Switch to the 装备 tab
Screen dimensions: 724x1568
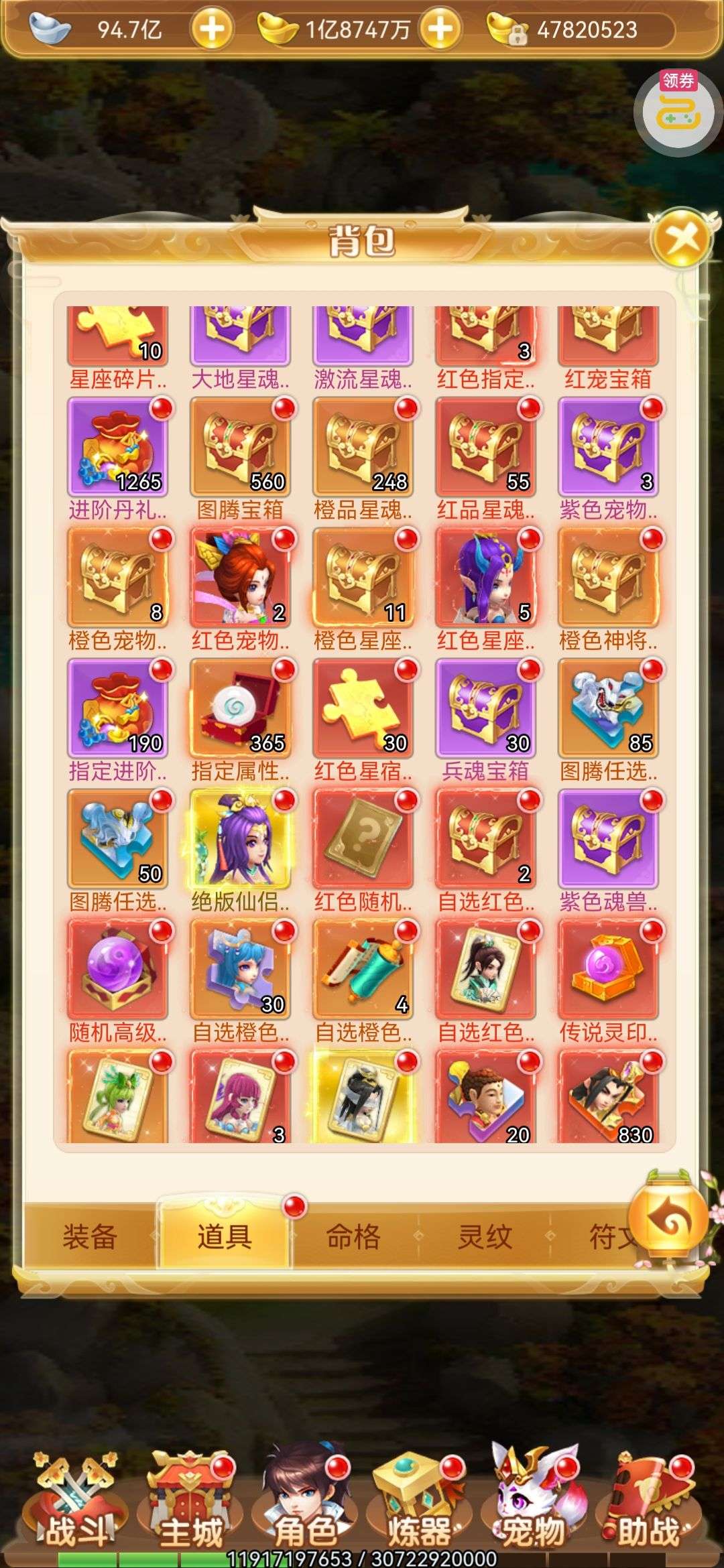pos(90,1237)
